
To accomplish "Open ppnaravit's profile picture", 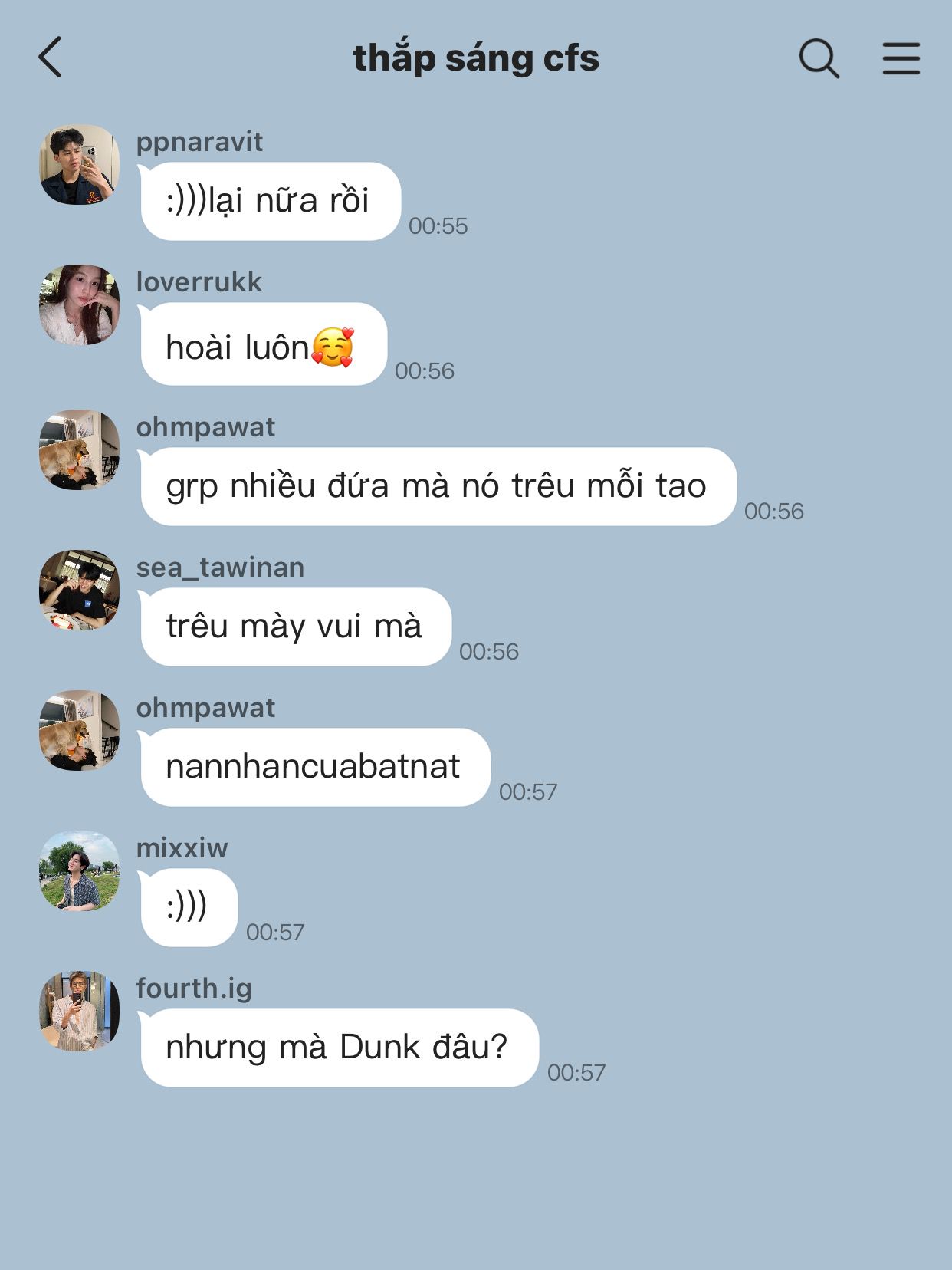I will pyautogui.click(x=79, y=165).
